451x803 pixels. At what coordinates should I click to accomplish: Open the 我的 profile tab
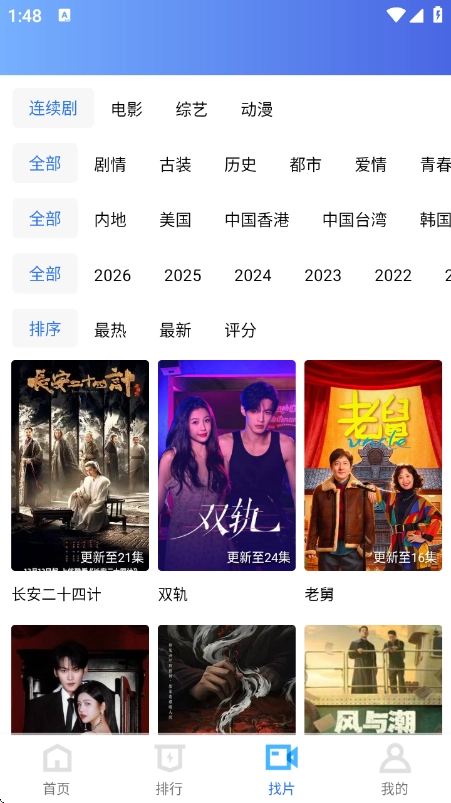coord(394,769)
